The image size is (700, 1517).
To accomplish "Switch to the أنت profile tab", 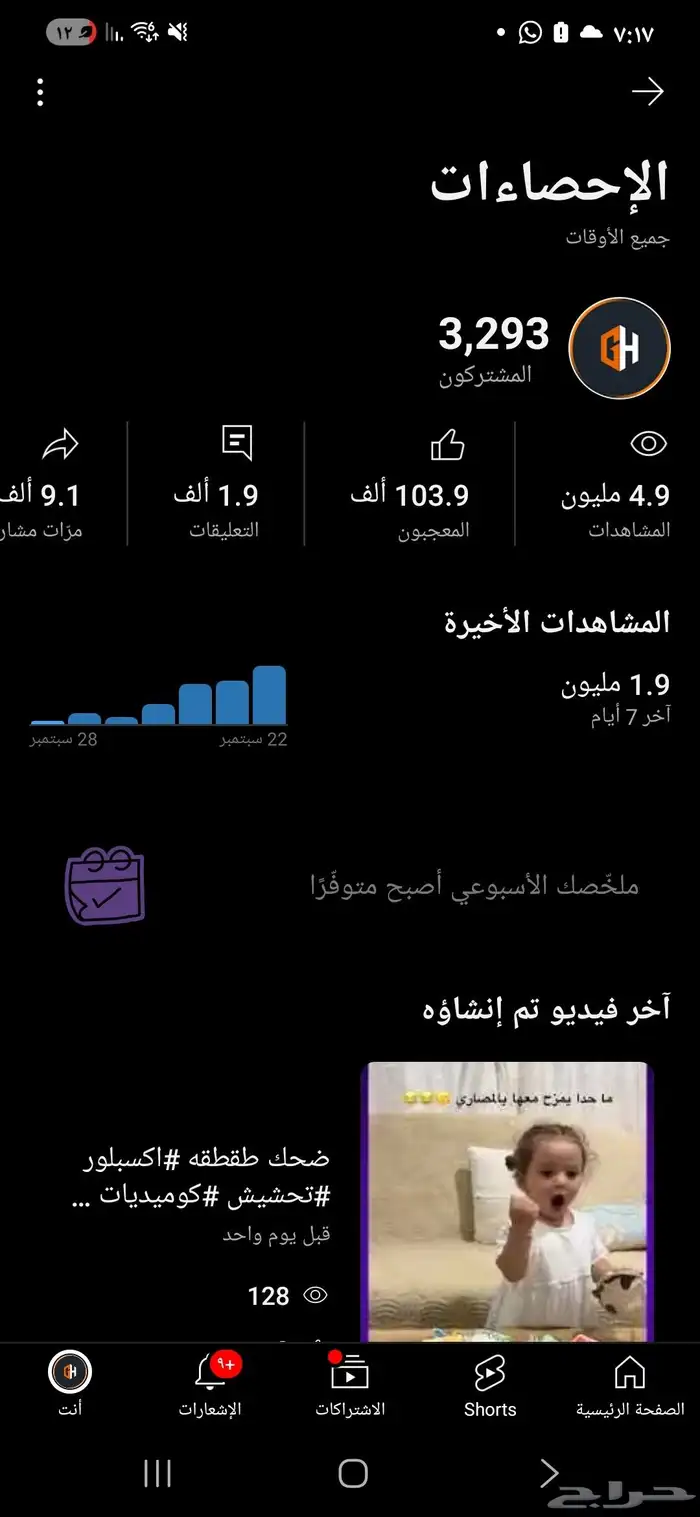I will (x=70, y=1385).
